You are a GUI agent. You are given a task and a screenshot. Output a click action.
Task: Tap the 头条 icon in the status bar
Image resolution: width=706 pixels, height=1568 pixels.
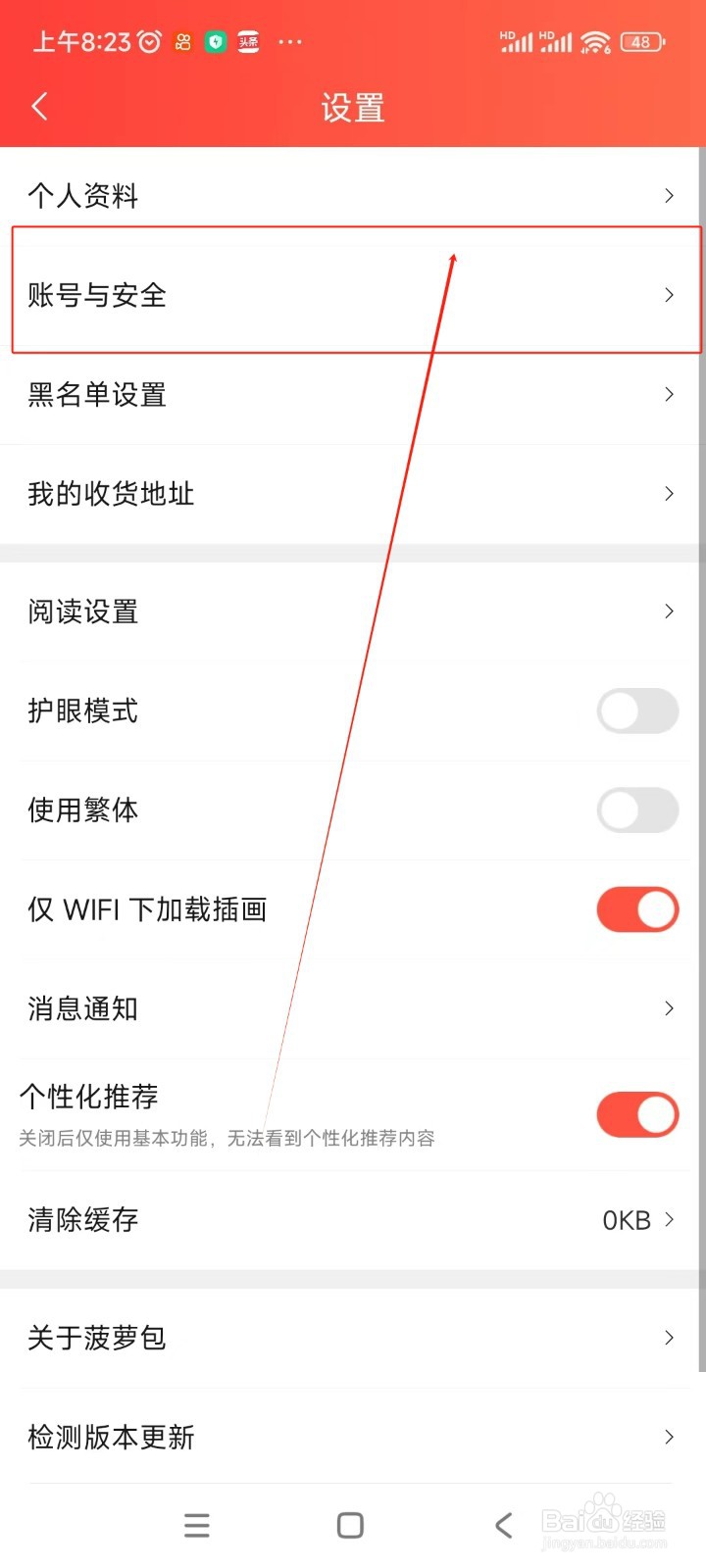tap(248, 41)
